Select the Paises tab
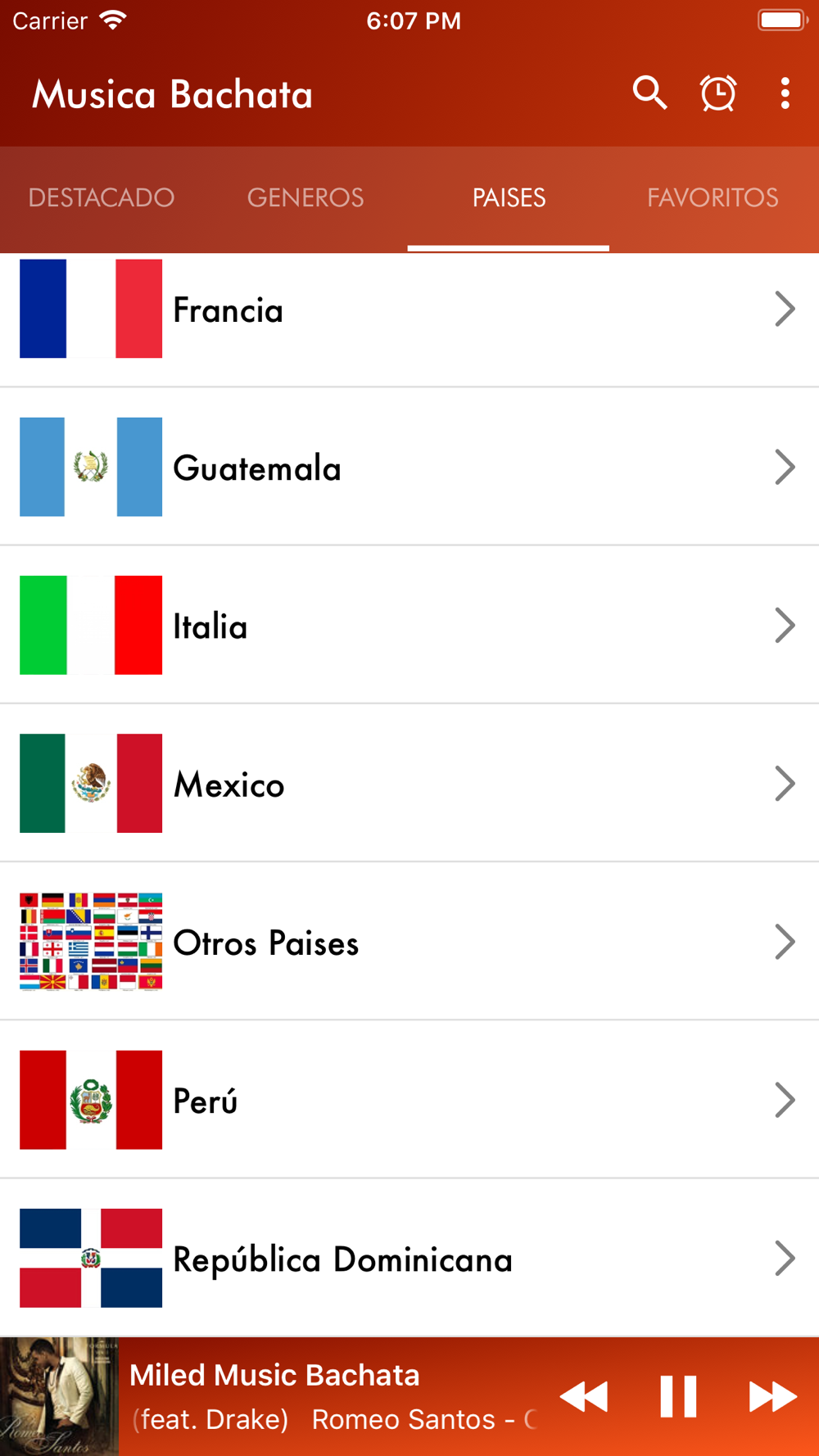Image resolution: width=819 pixels, height=1456 pixels. [x=509, y=198]
